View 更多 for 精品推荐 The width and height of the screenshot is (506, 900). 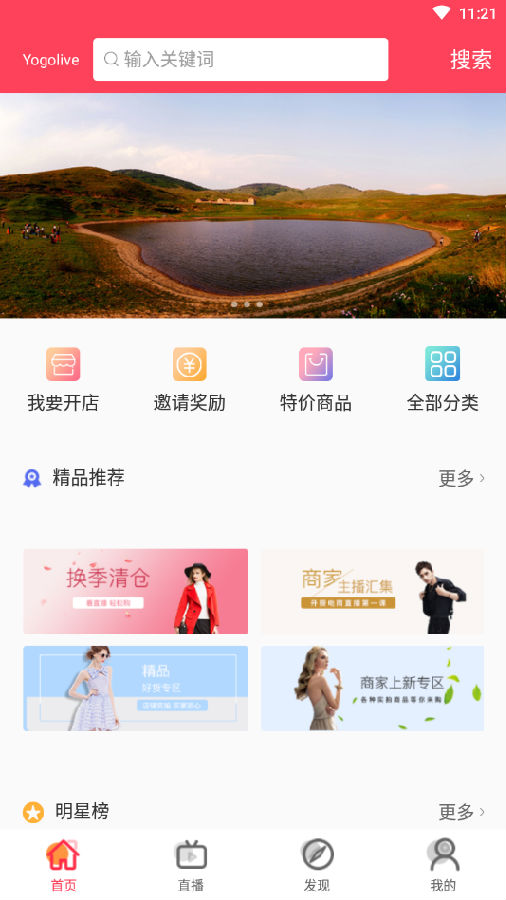click(462, 478)
